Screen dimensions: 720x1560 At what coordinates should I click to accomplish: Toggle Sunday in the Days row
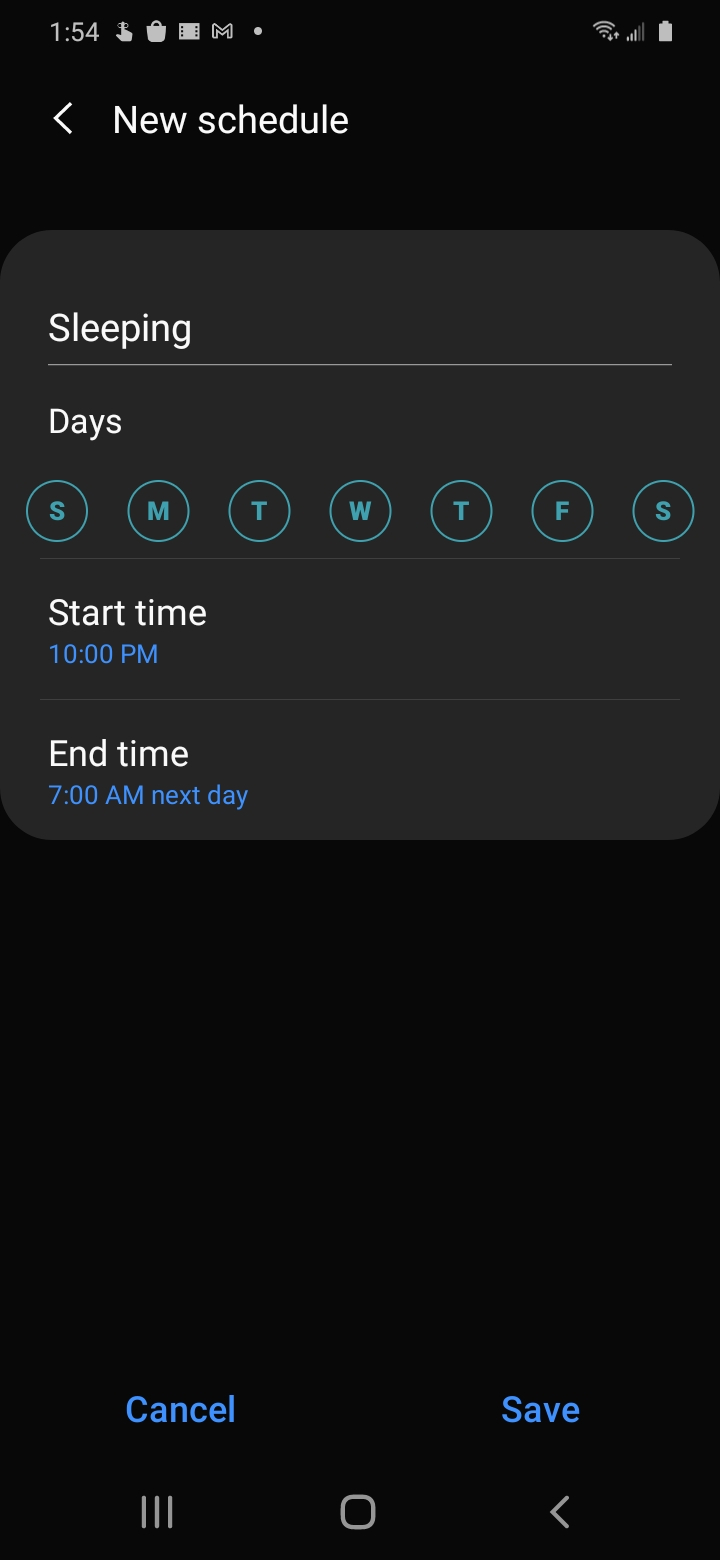coord(57,511)
